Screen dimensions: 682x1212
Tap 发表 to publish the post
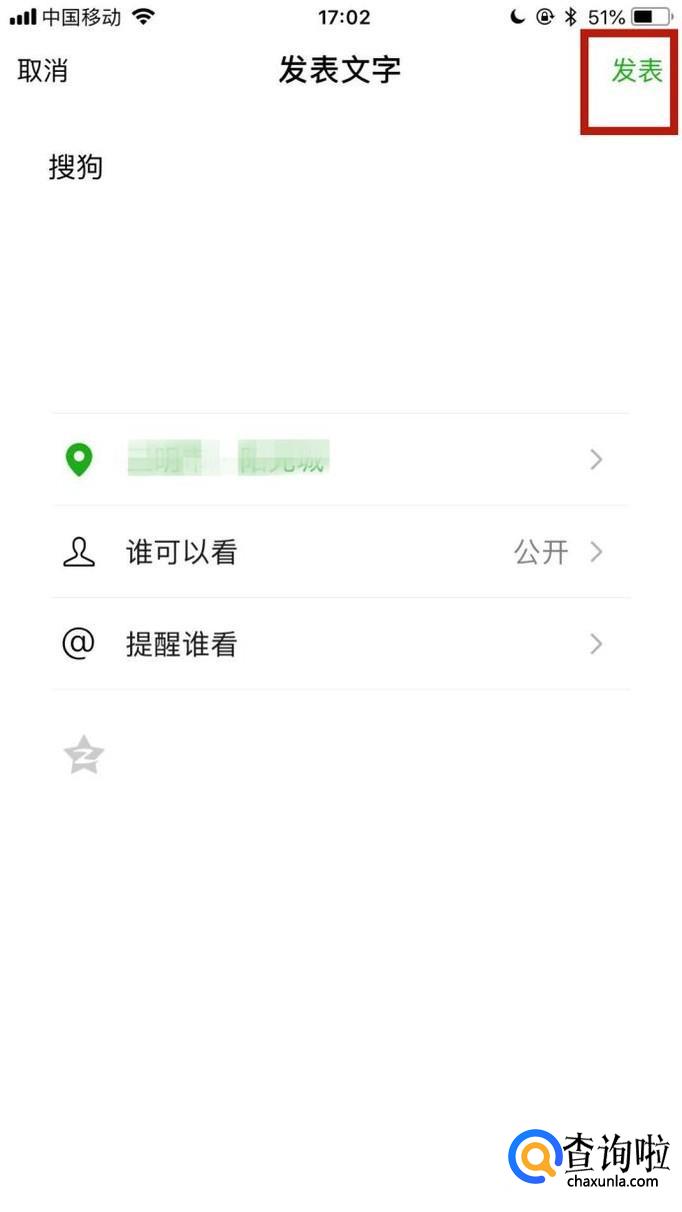(637, 71)
